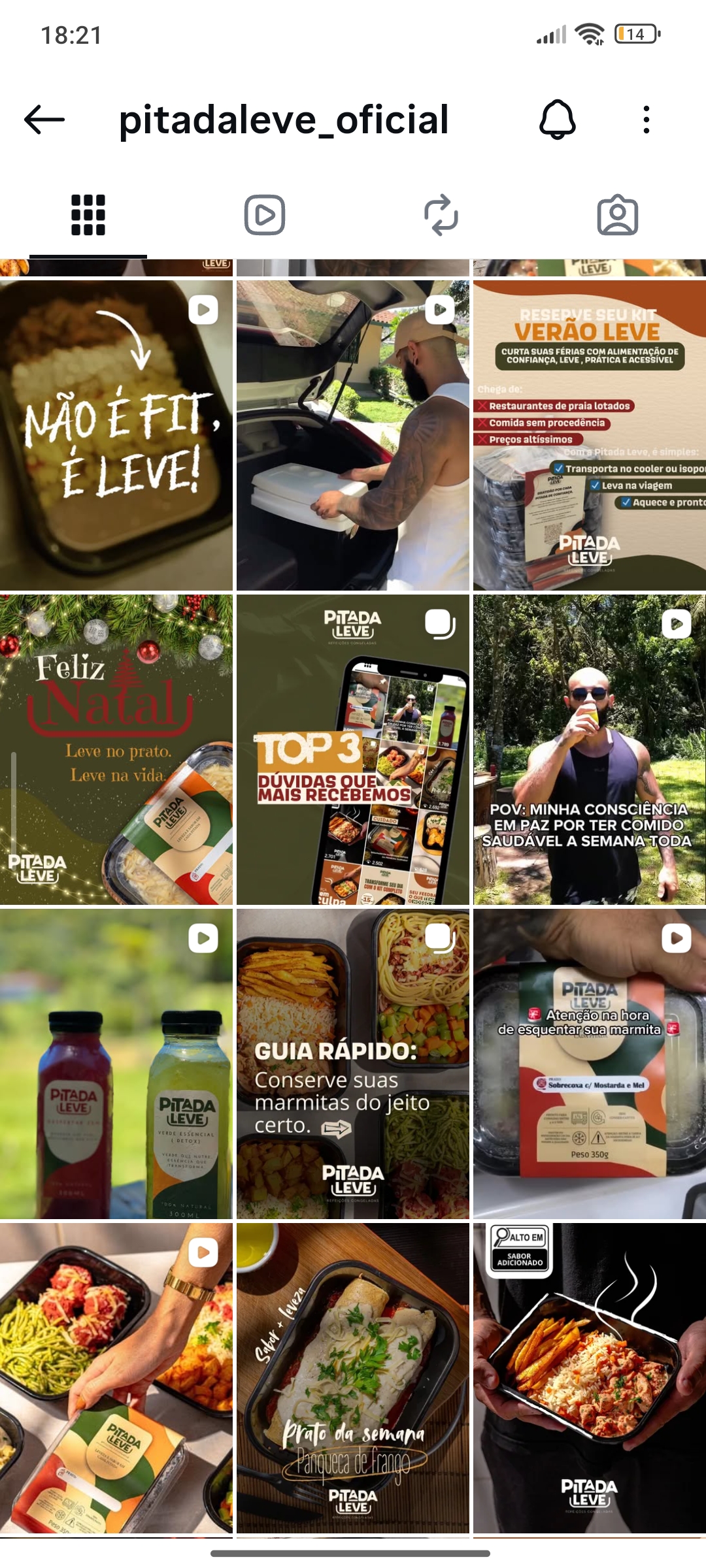Screen dimensions: 706x1568
Task: Open the three-dot overflow menu
Action: click(x=646, y=120)
